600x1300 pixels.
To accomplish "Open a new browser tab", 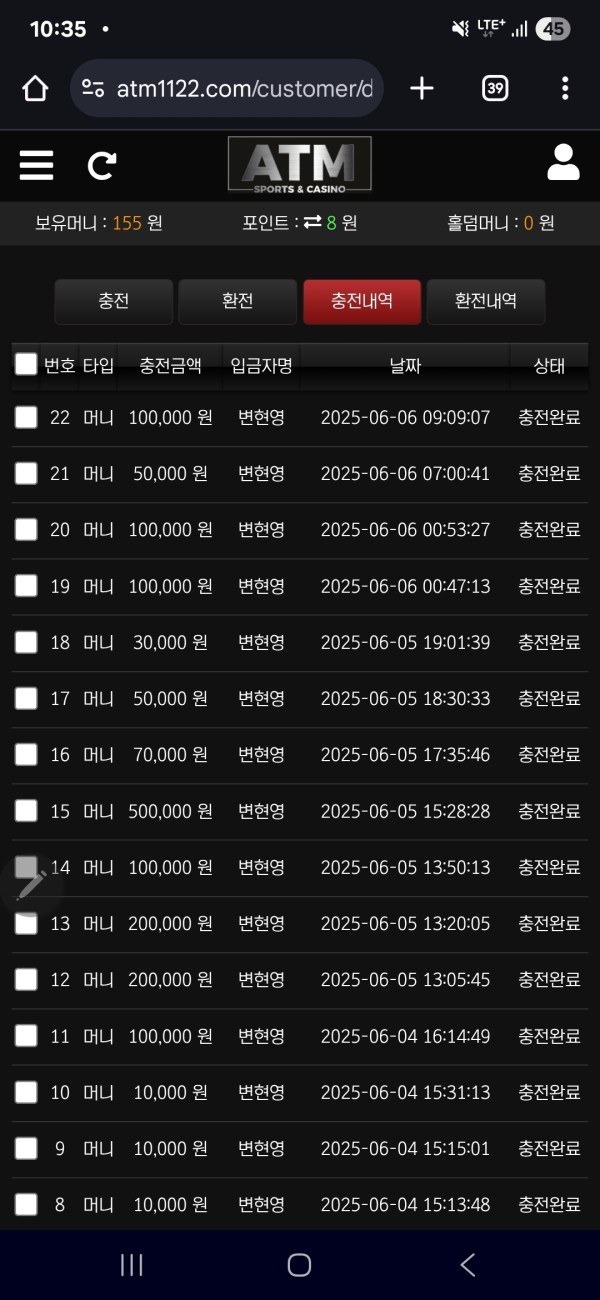I will (x=422, y=88).
